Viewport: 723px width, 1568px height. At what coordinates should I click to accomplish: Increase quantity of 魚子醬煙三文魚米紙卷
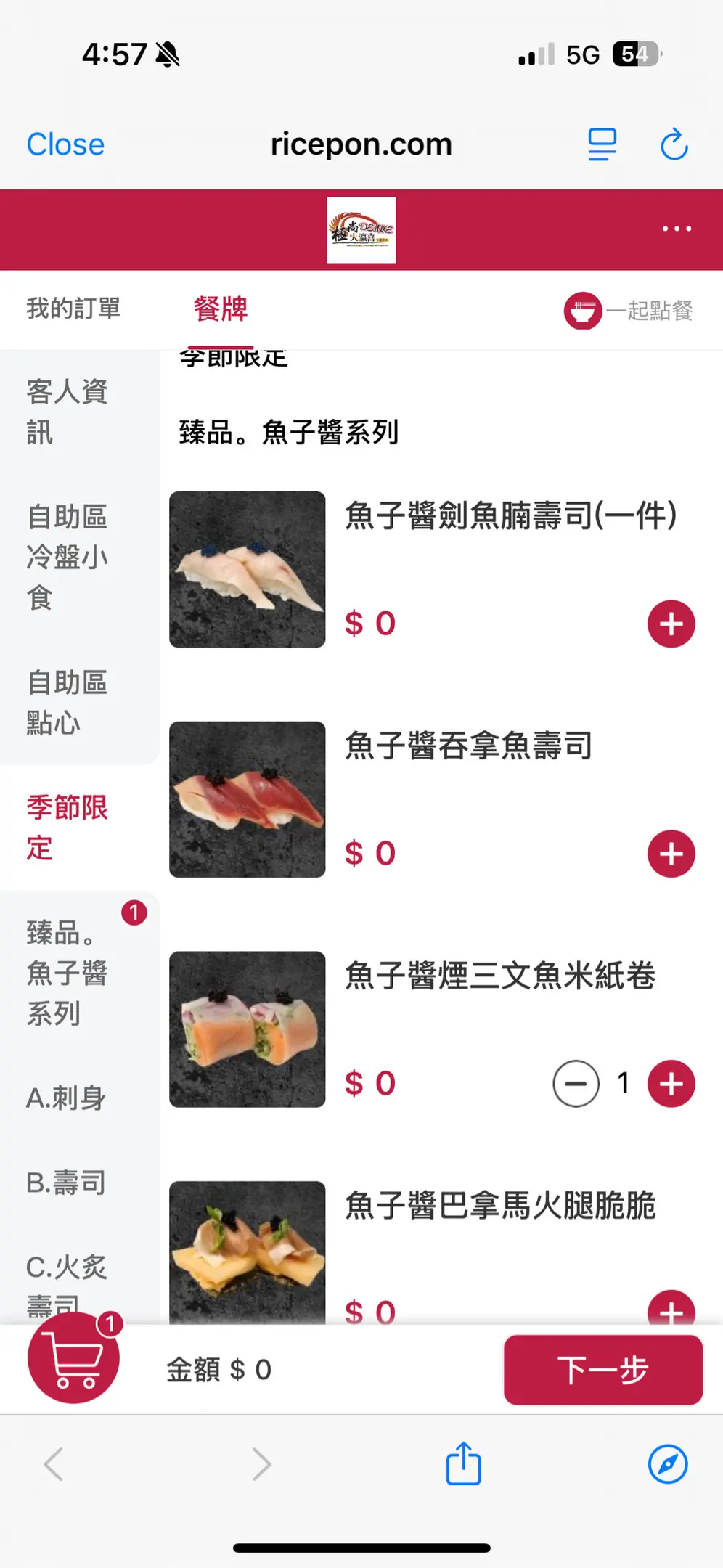pos(671,1084)
